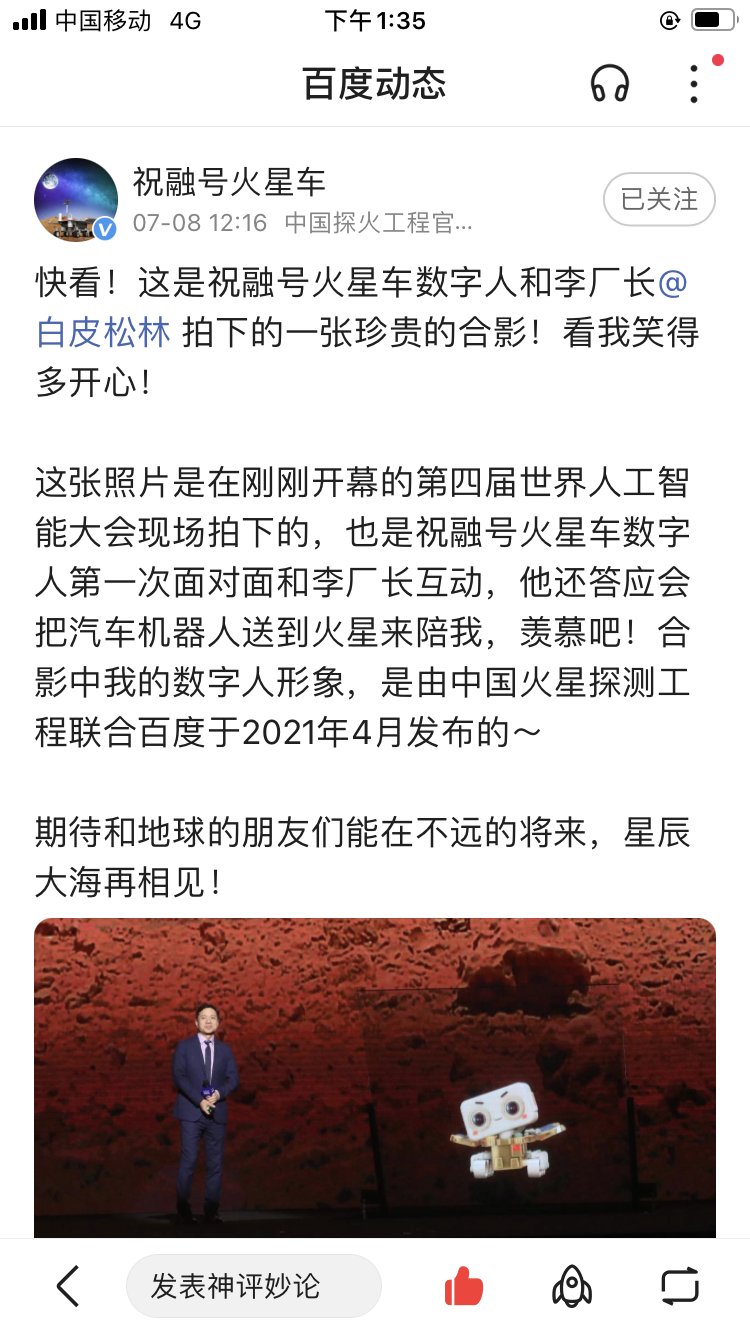Tap the rocket boost icon
Screen dimensions: 750x1334
[571, 1286]
